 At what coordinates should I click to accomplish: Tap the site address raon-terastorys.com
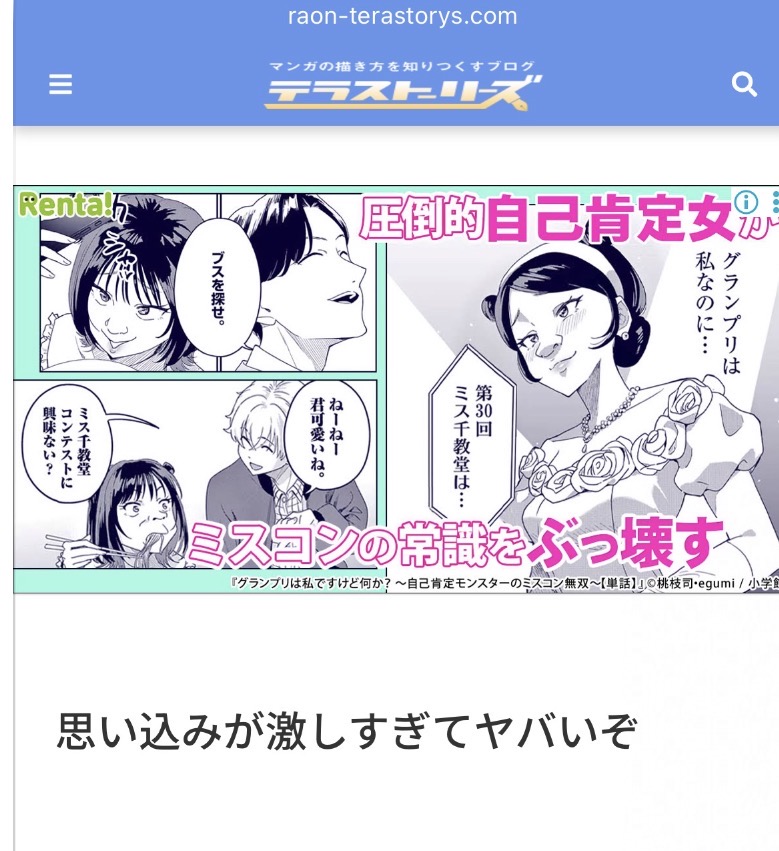coord(402,17)
